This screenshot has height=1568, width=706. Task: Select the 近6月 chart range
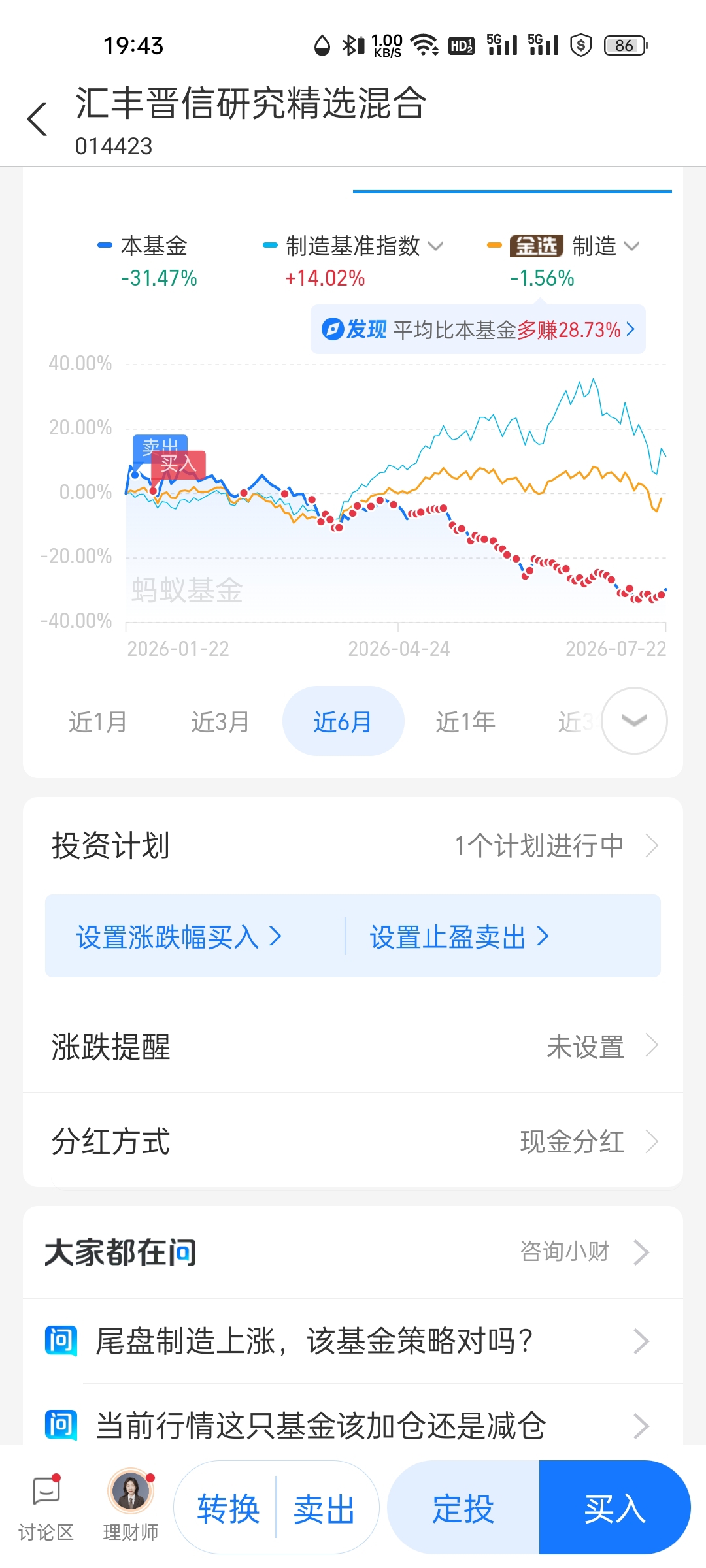(343, 721)
